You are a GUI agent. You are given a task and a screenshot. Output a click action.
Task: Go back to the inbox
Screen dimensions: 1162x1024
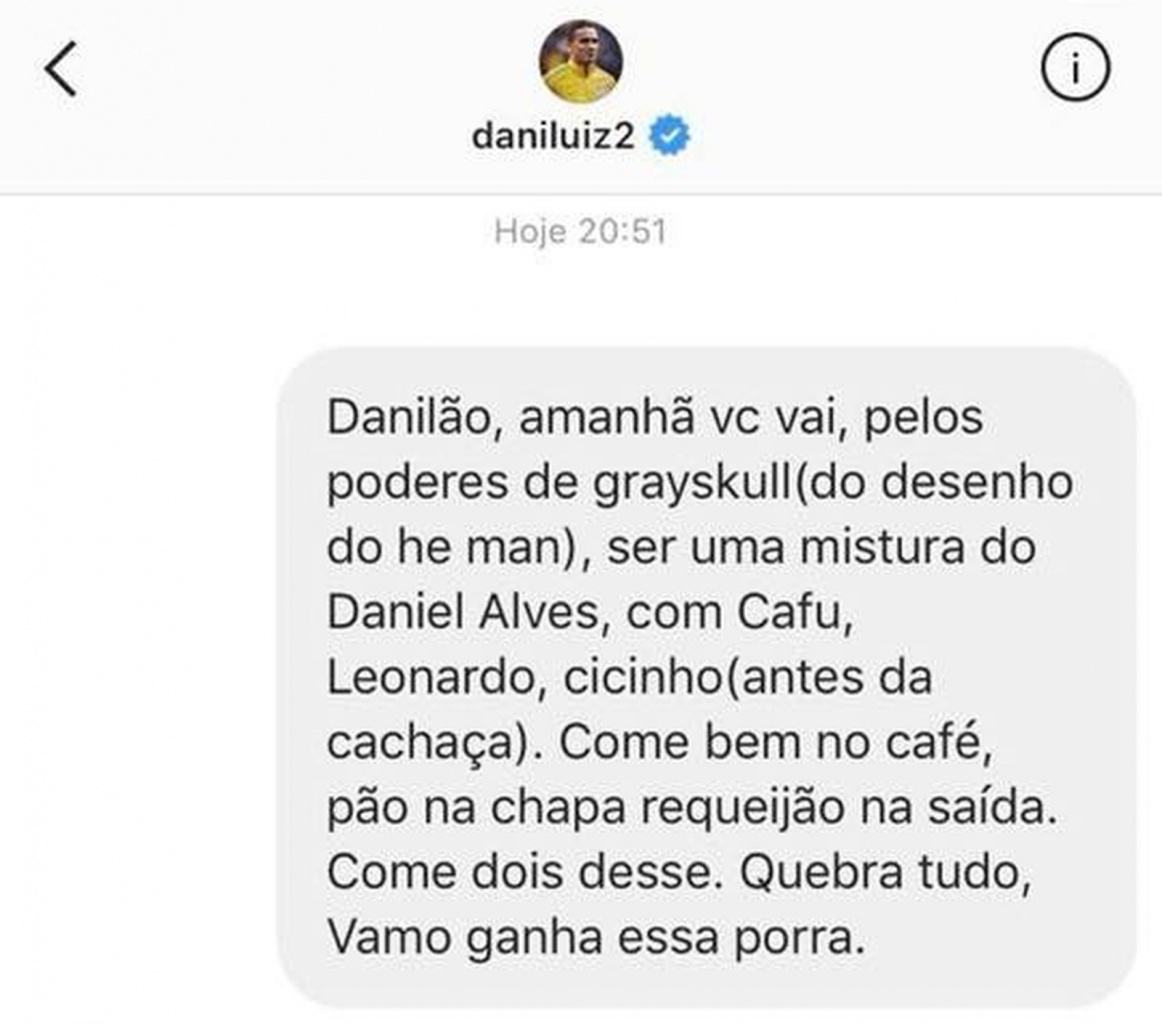click(x=61, y=70)
